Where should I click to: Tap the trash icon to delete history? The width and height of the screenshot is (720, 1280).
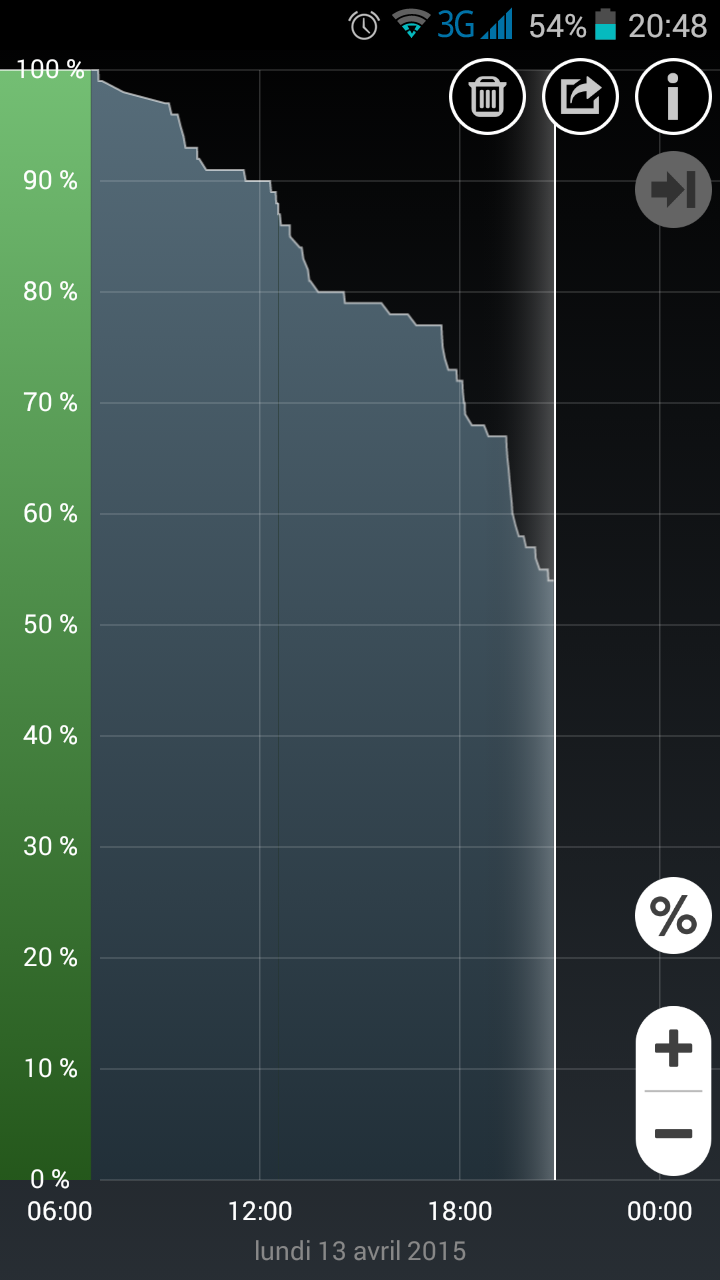pyautogui.click(x=487, y=96)
